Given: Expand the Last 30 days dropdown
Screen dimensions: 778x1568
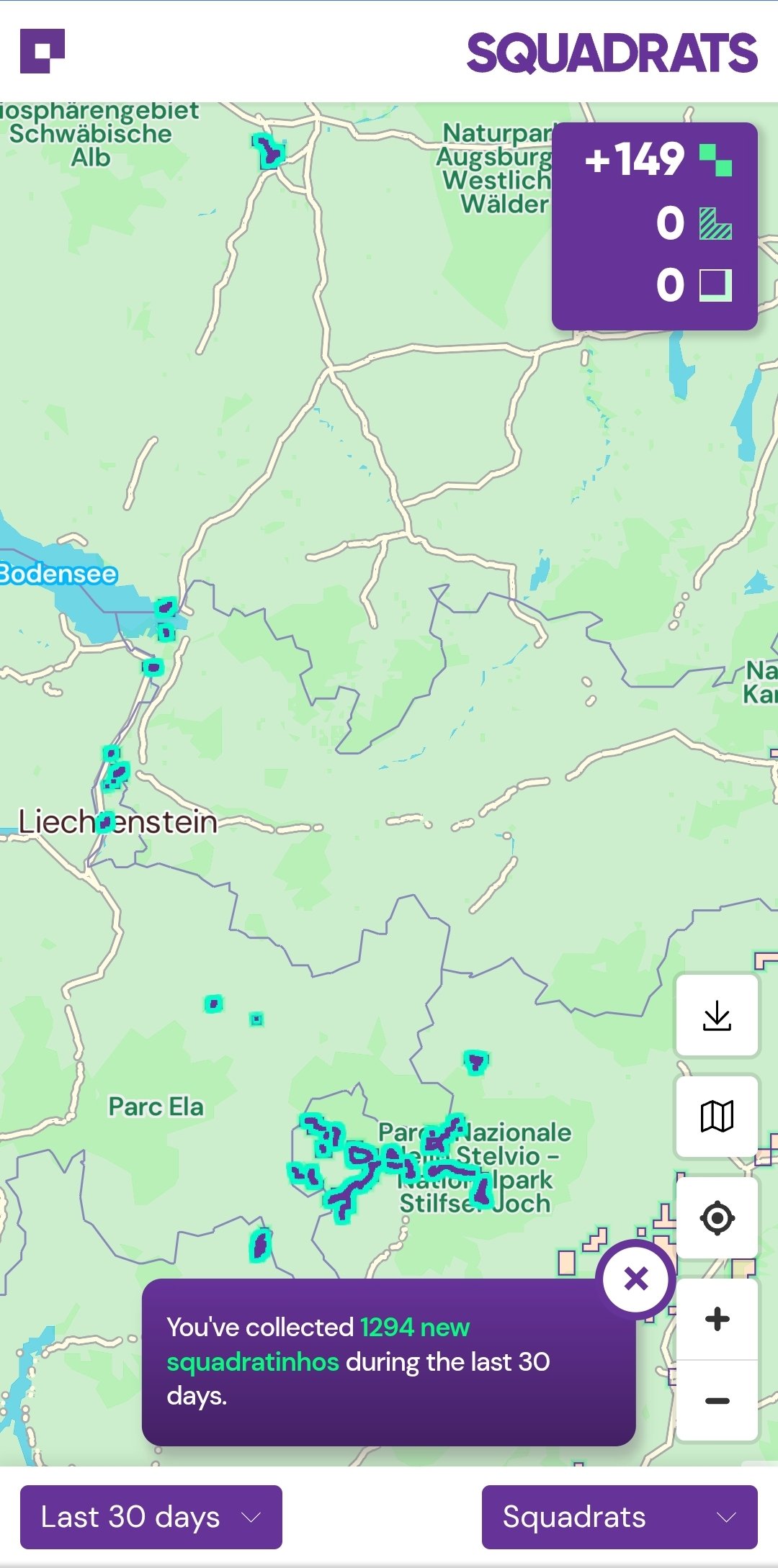Looking at the screenshot, I should click(151, 1517).
